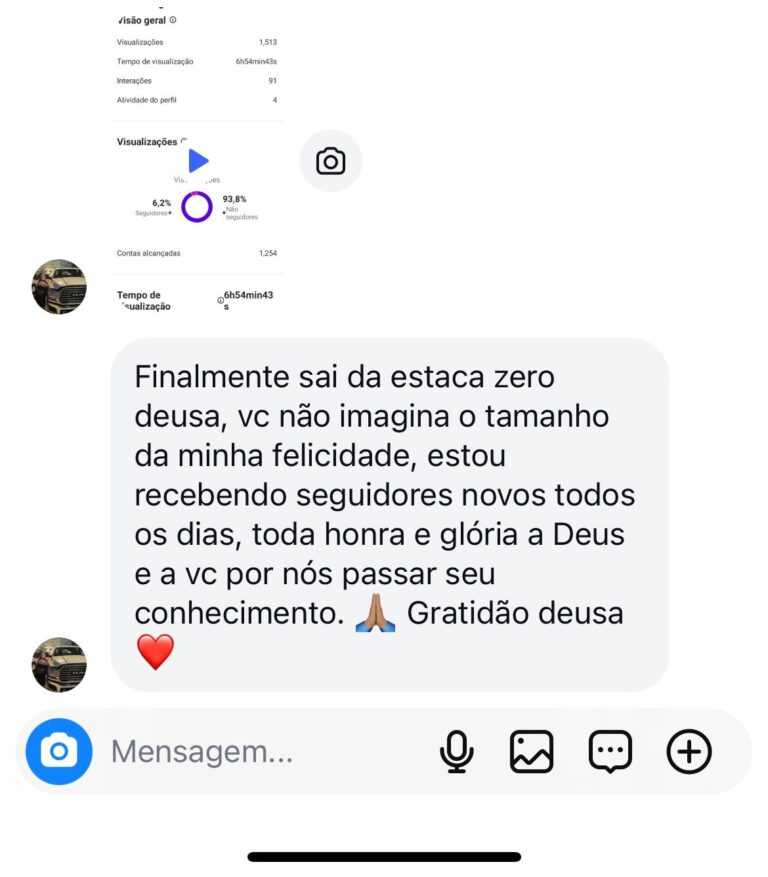
Task: Record a voice message with the microphone
Action: (457, 751)
